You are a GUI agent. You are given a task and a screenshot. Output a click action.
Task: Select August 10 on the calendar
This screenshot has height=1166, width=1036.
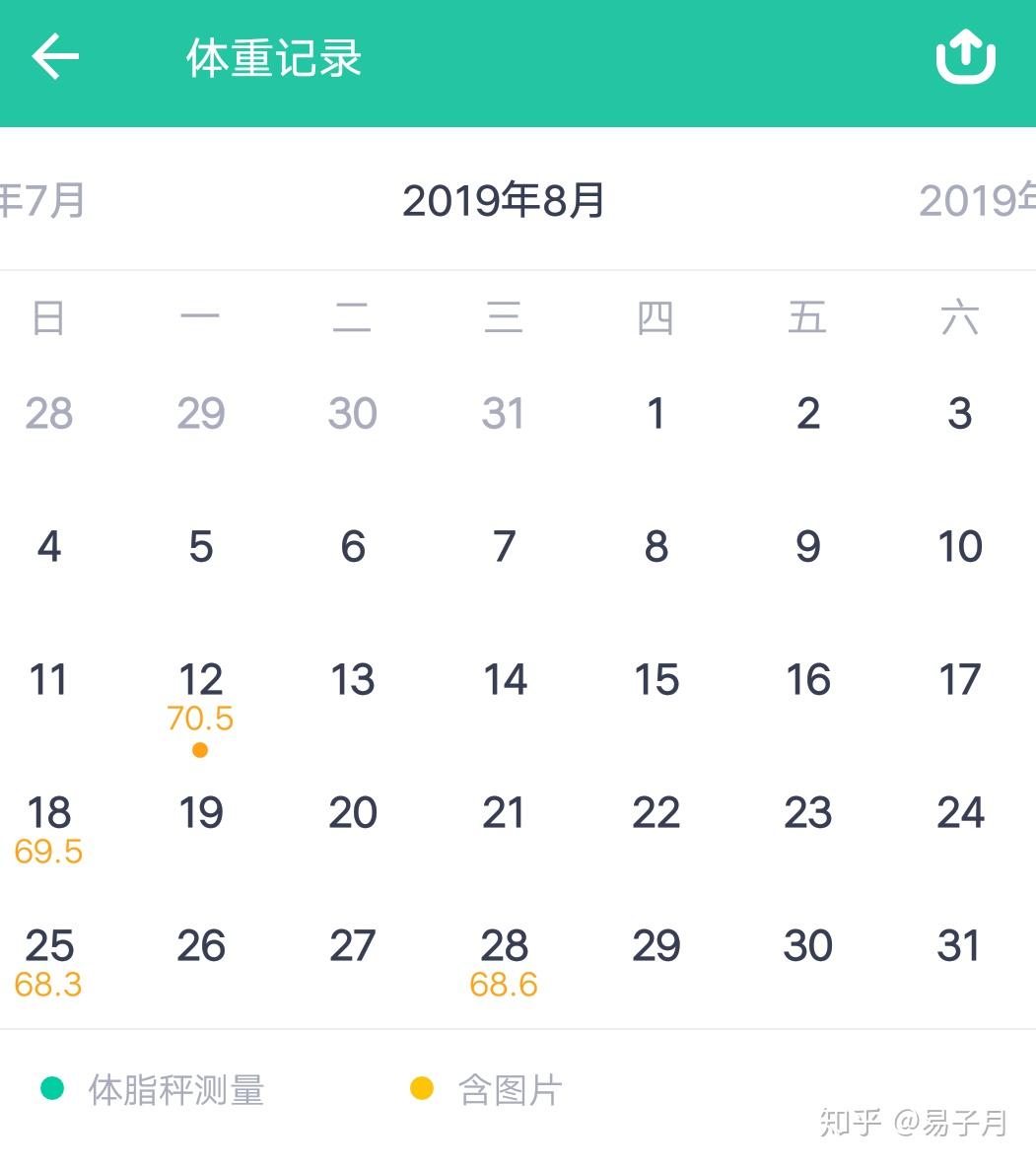(959, 547)
